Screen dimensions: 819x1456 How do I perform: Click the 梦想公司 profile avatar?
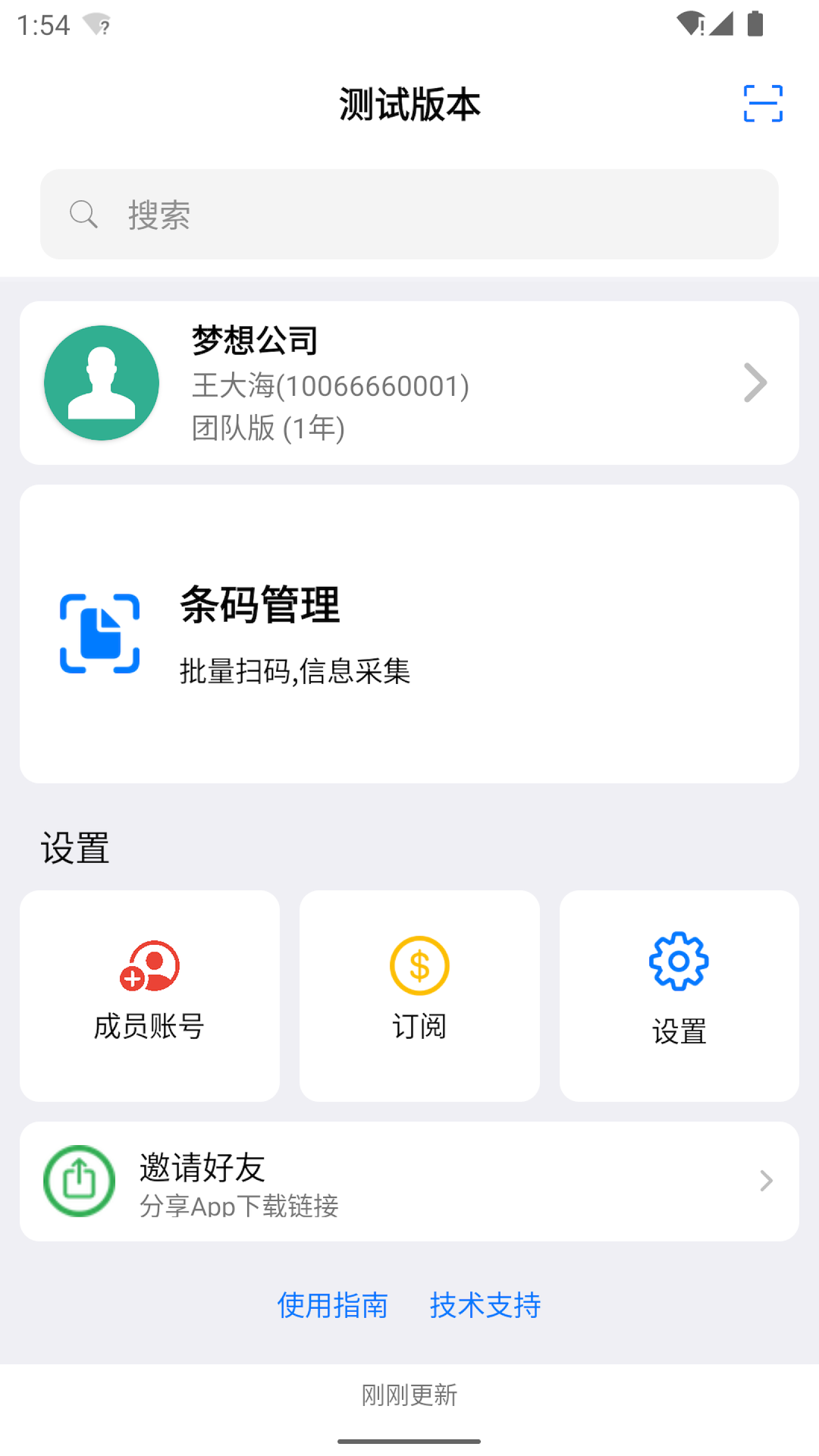pos(102,383)
